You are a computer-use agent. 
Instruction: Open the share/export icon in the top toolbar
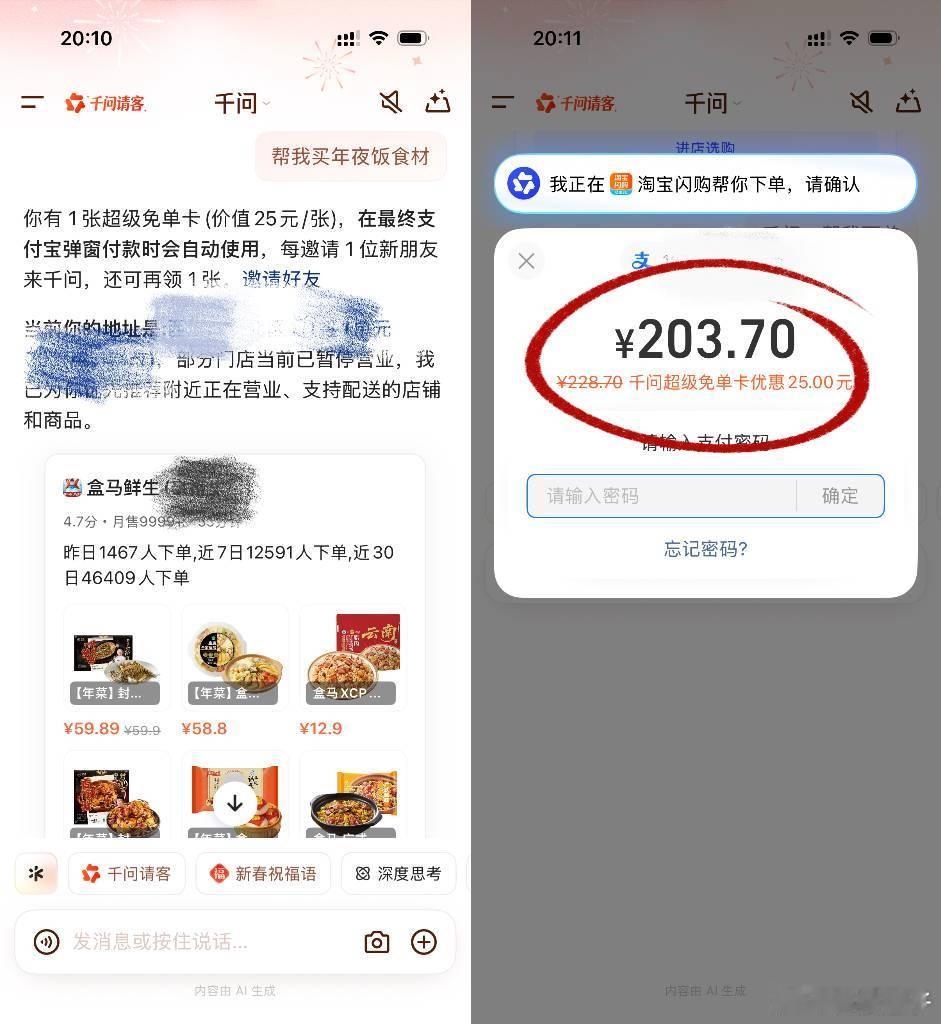(438, 102)
